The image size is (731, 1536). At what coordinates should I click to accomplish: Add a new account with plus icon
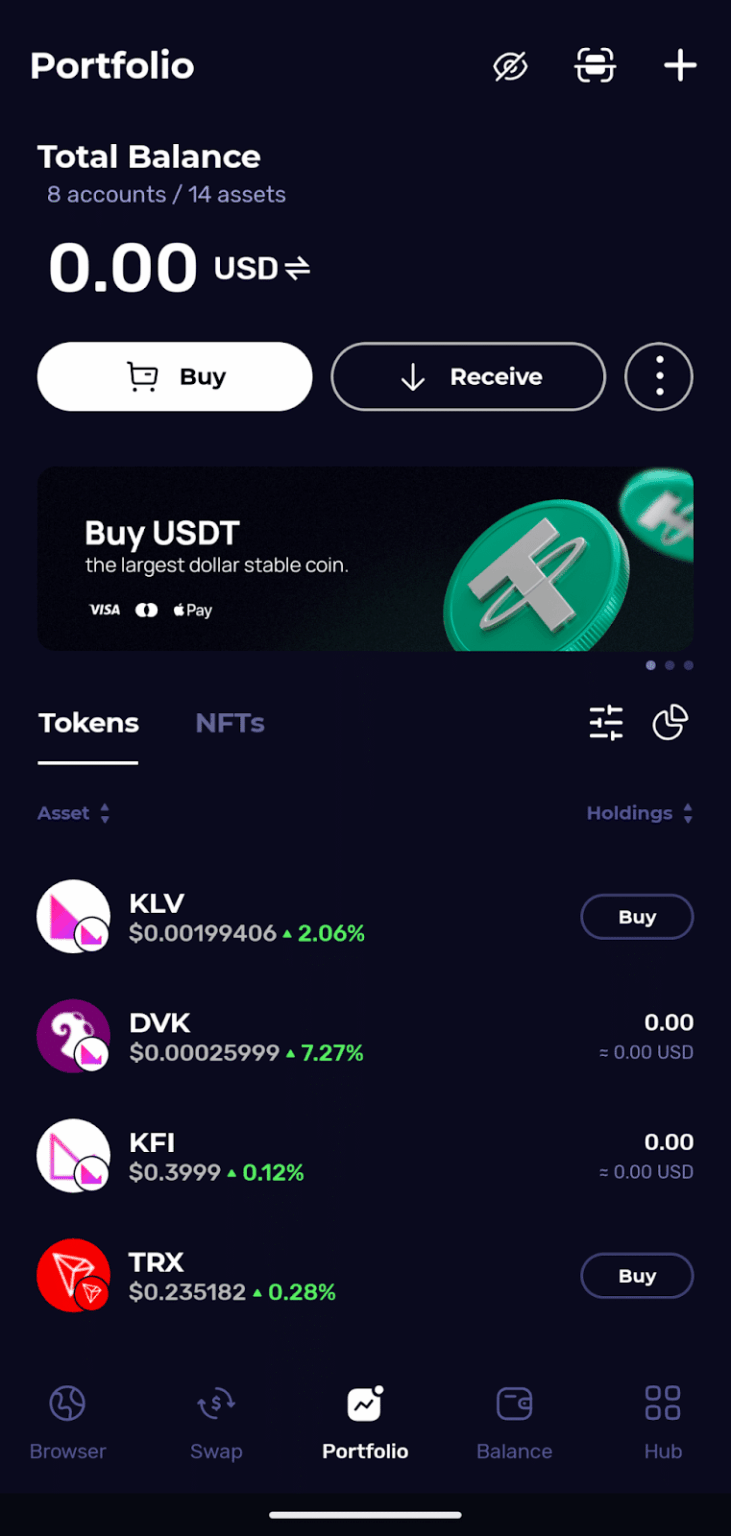tap(680, 67)
